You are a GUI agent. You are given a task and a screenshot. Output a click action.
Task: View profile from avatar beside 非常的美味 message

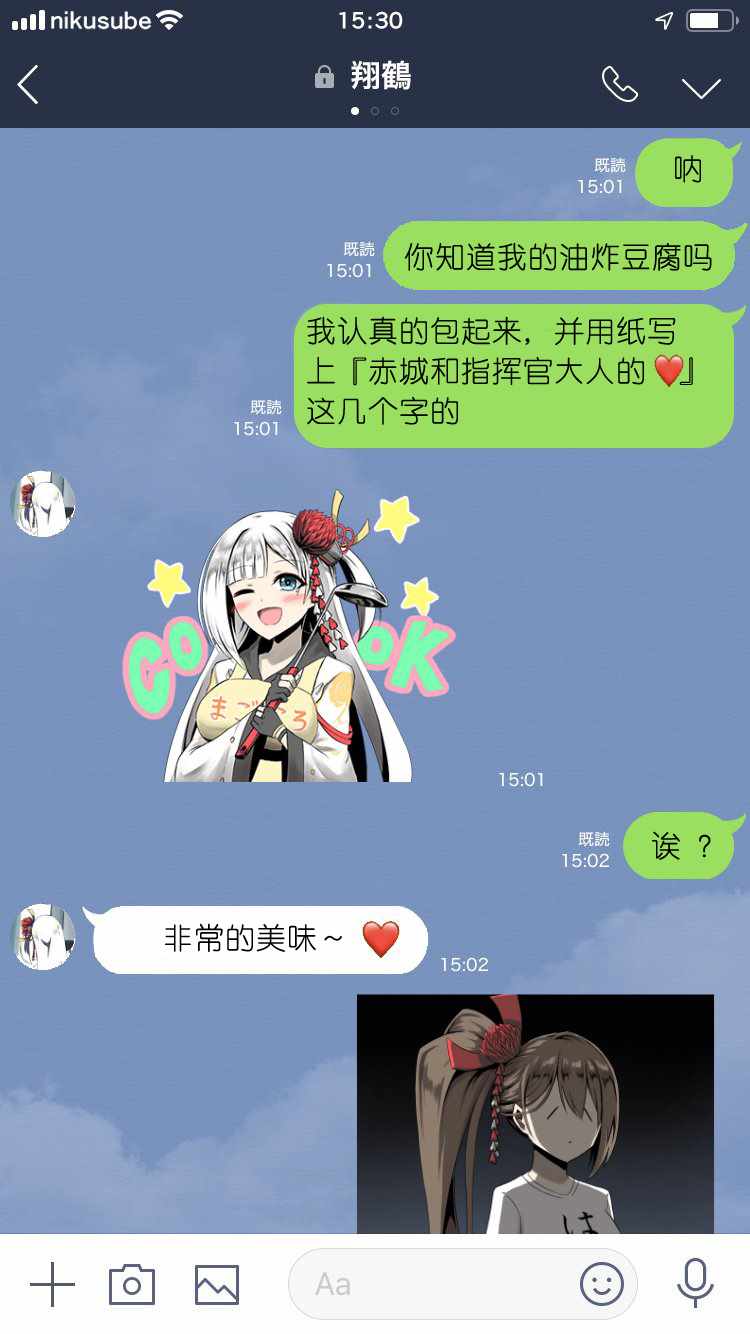pyautogui.click(x=43, y=937)
